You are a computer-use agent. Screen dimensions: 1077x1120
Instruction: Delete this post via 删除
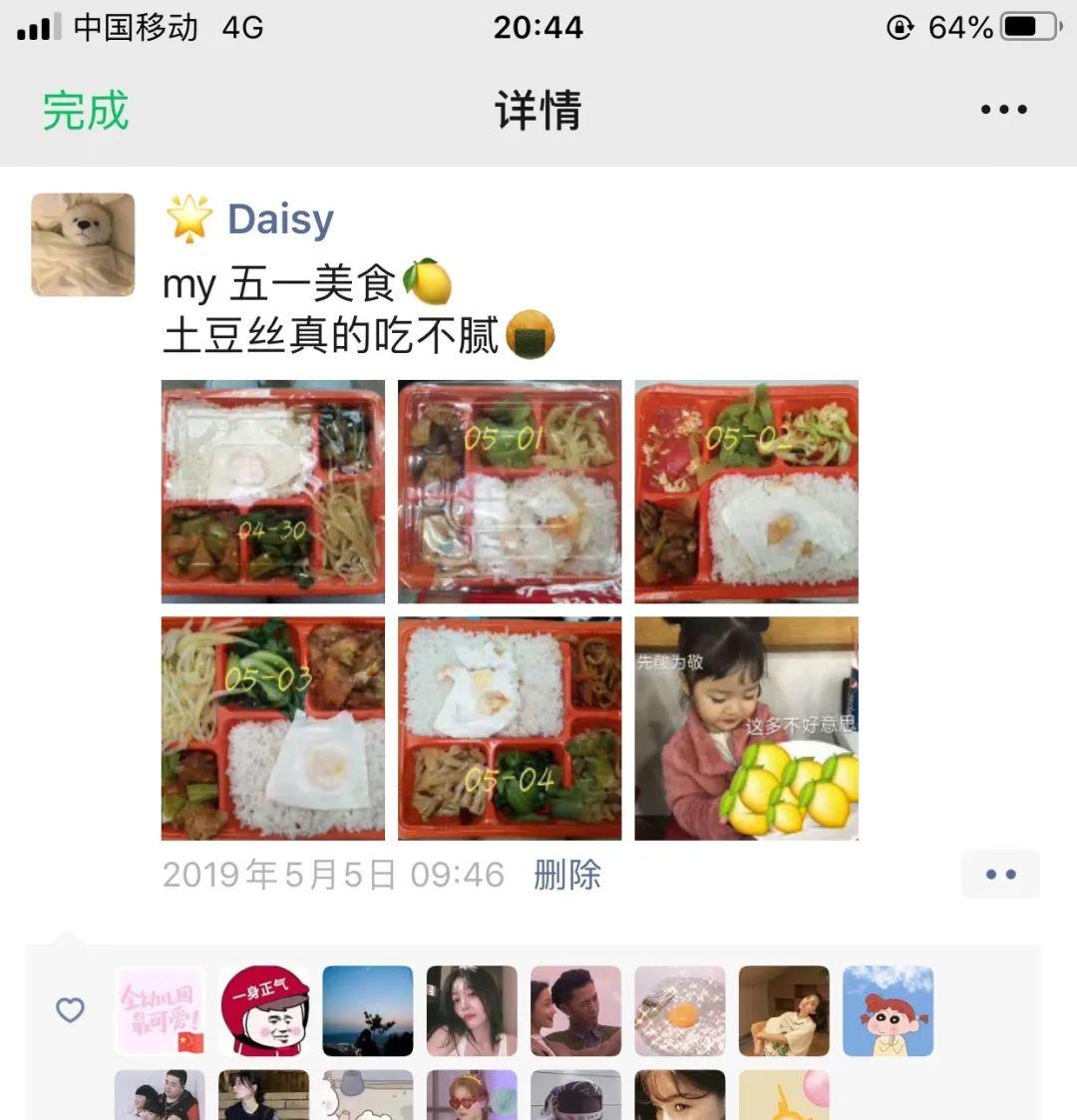click(x=566, y=875)
